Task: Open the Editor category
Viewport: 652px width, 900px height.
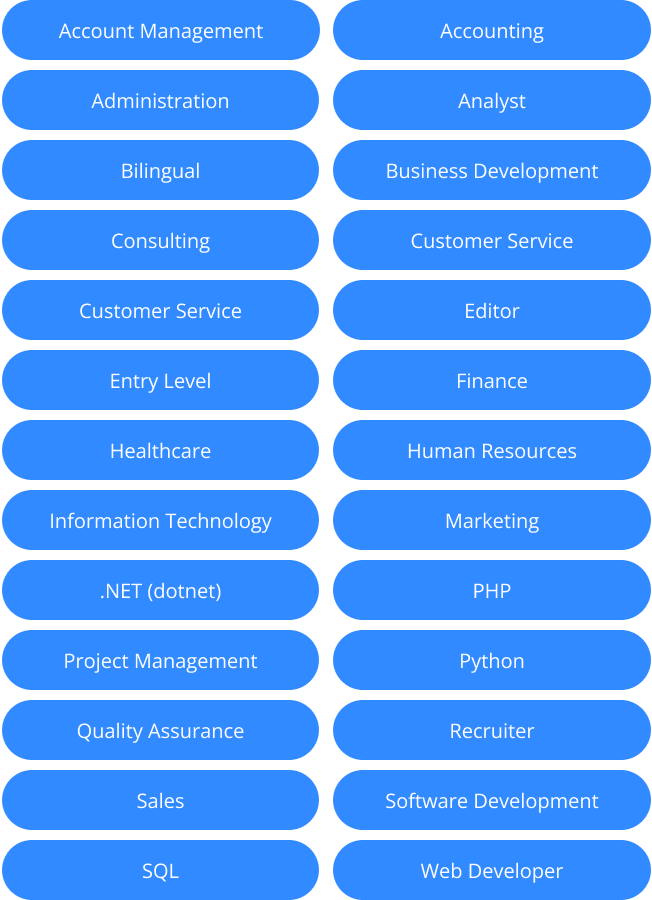Action: pos(492,311)
